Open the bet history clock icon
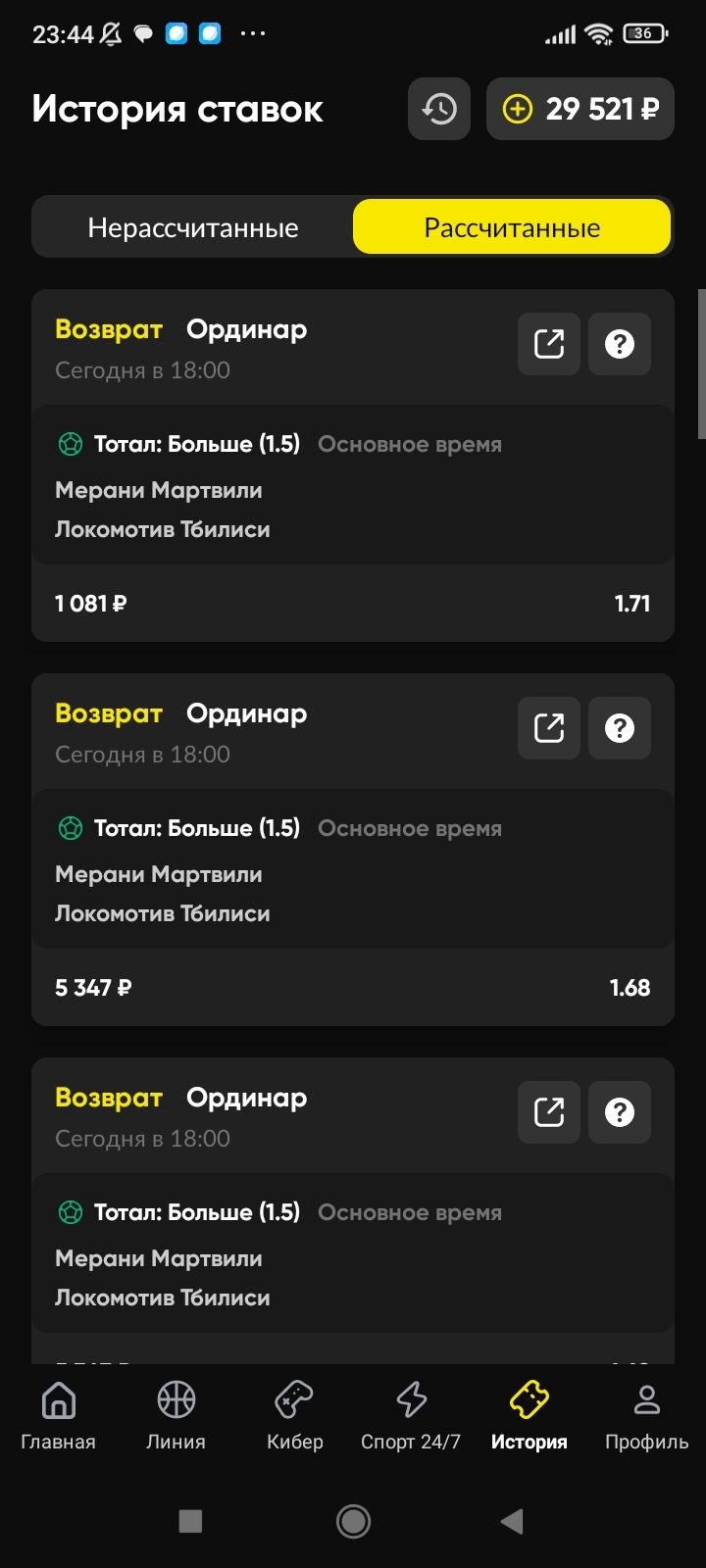 [x=439, y=109]
